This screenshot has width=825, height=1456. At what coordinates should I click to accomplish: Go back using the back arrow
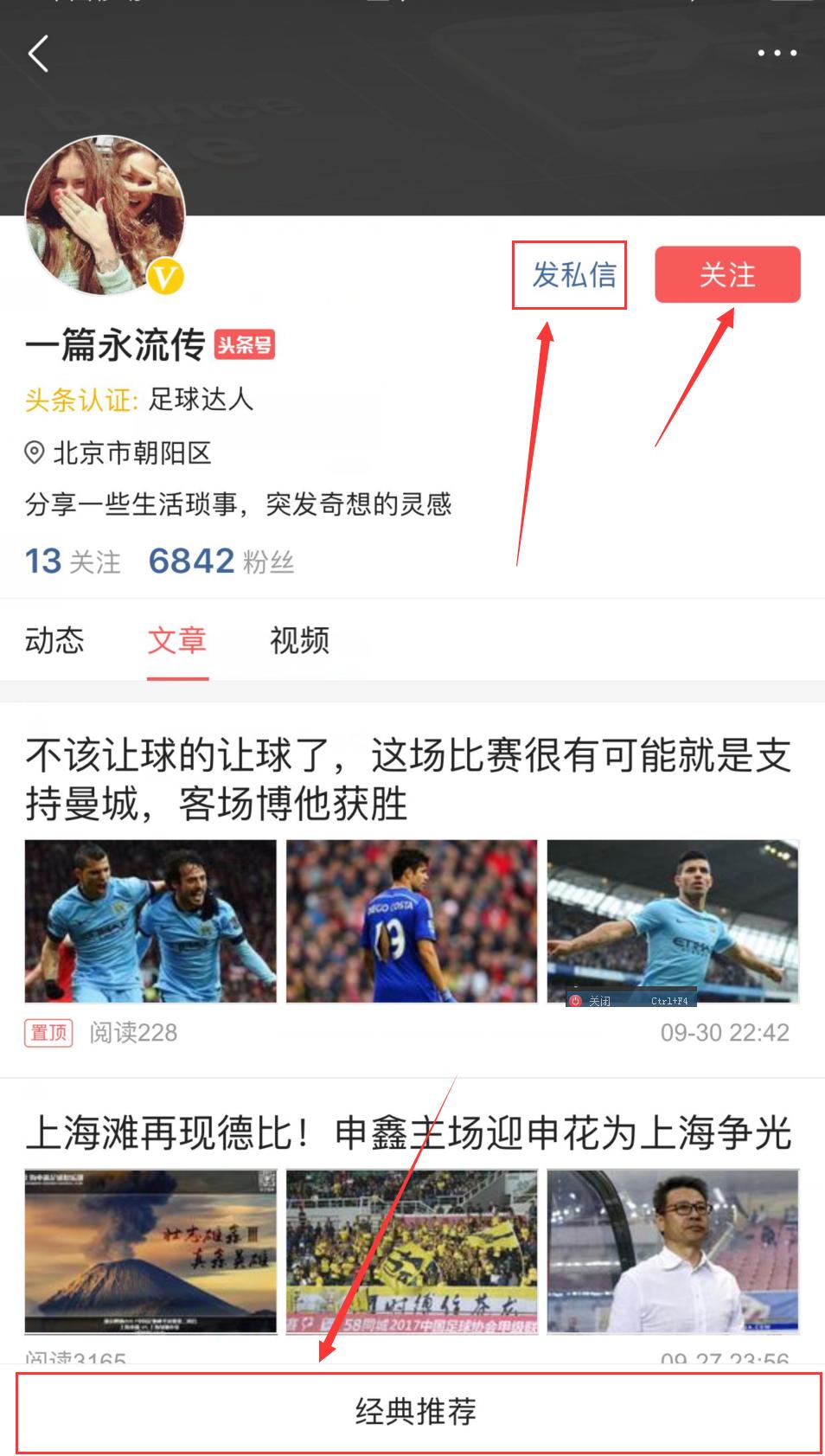pyautogui.click(x=38, y=54)
